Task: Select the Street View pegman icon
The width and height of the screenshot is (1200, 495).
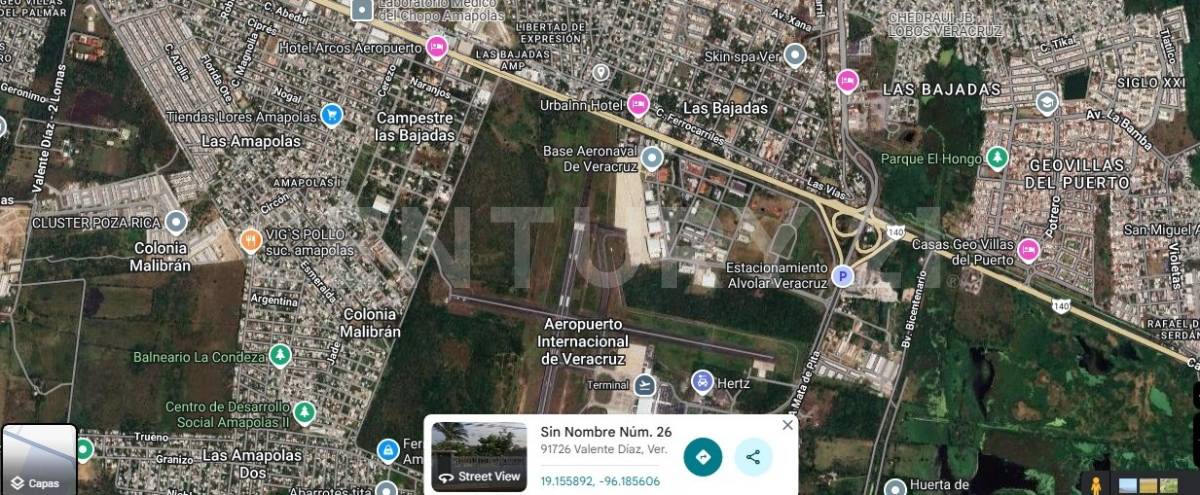Action: tap(1095, 485)
